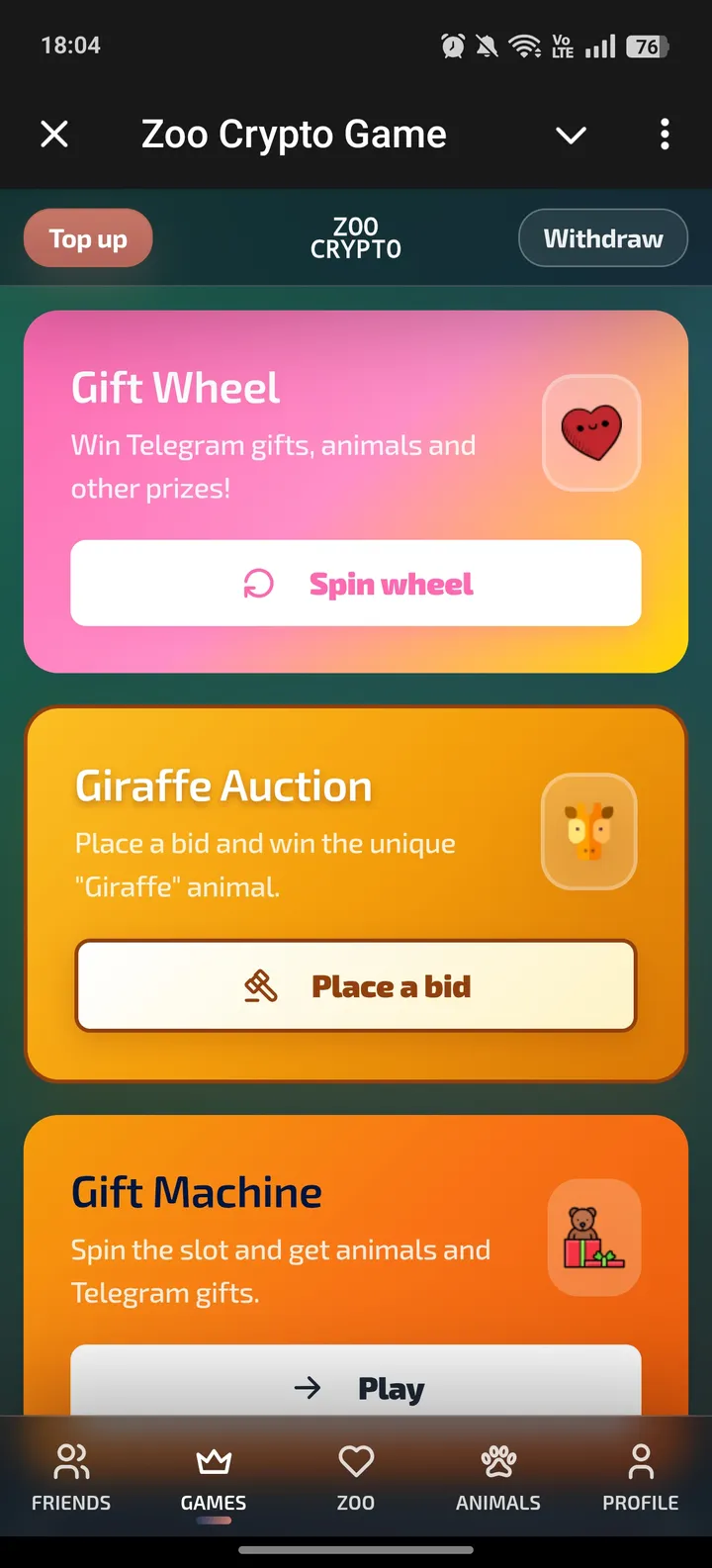
Task: Select the crown icon for Games
Action: click(213, 1458)
